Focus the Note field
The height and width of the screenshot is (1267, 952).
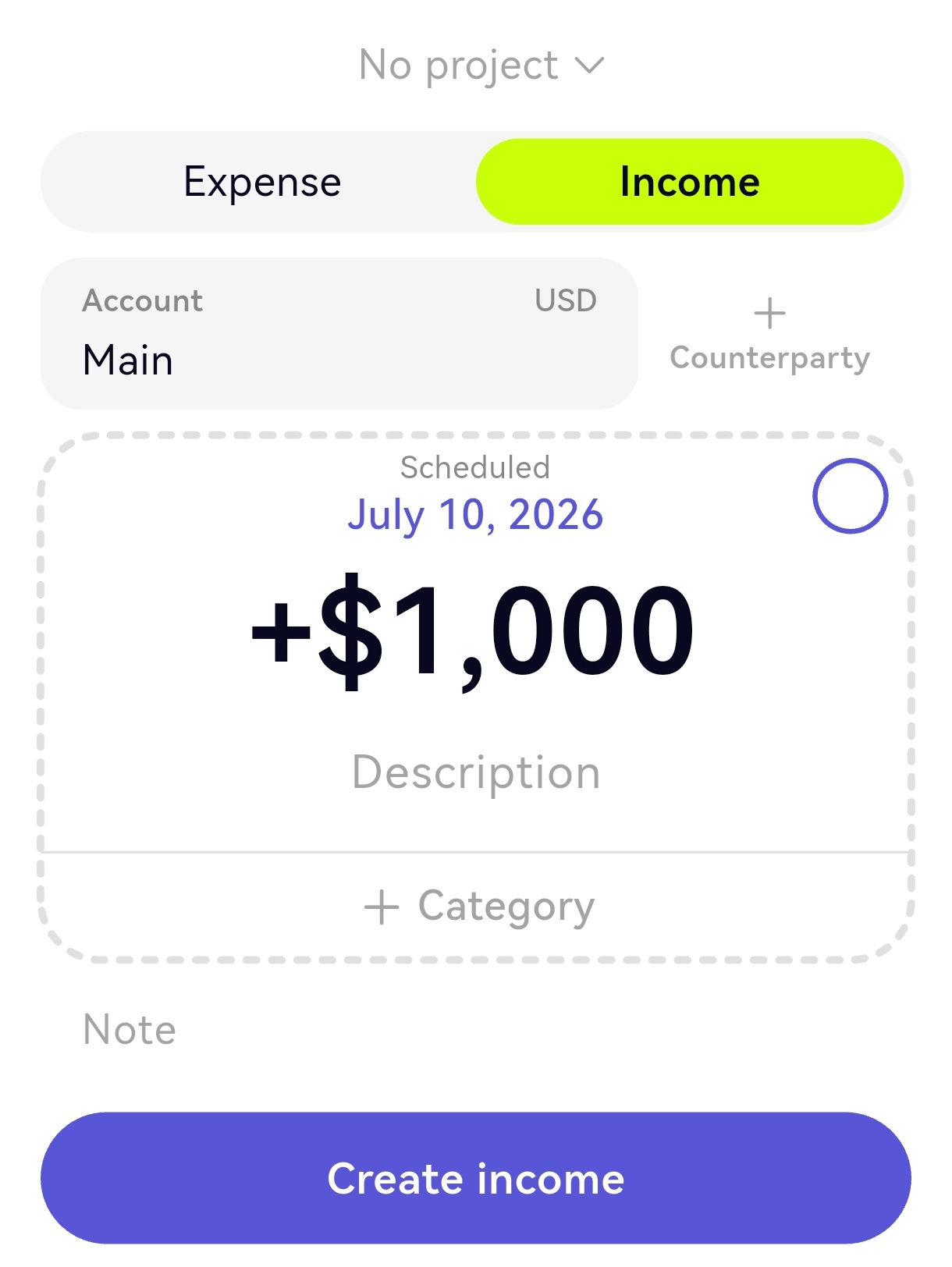click(x=129, y=1029)
